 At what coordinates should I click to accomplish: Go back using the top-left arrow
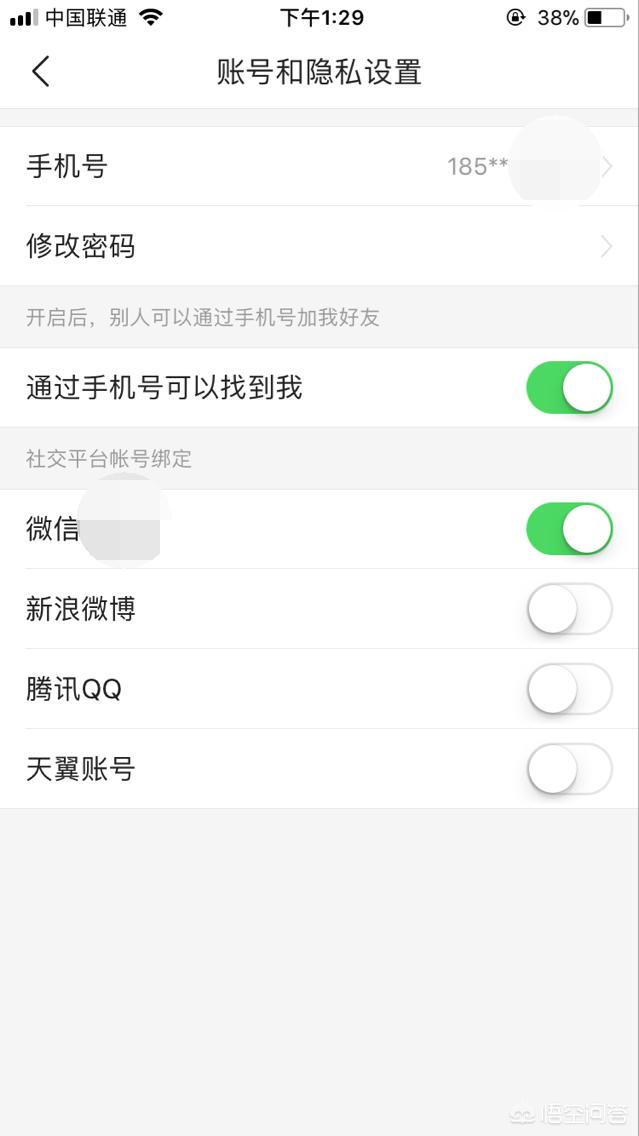[x=40, y=72]
